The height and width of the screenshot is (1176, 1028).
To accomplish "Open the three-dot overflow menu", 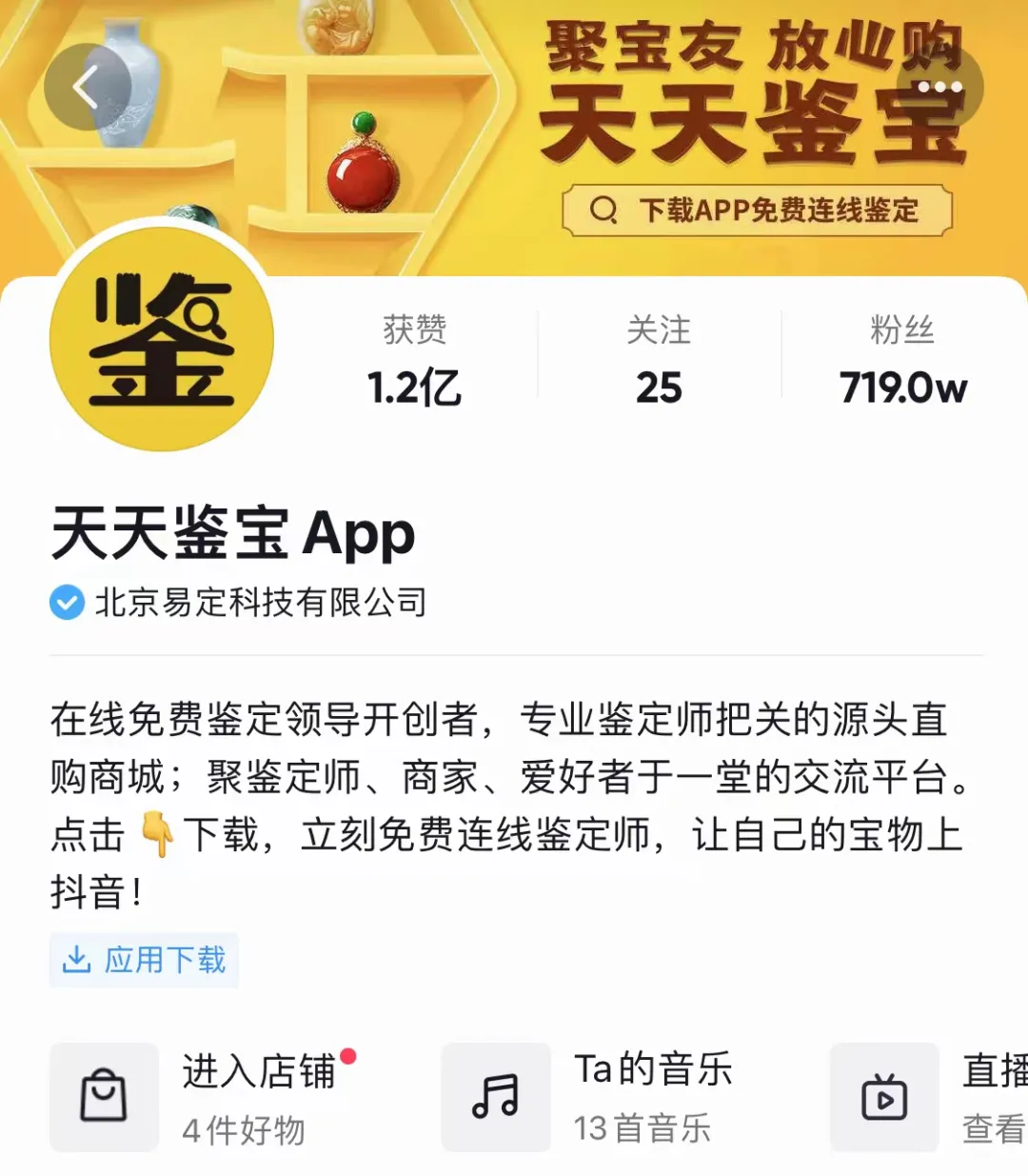I will [939, 88].
